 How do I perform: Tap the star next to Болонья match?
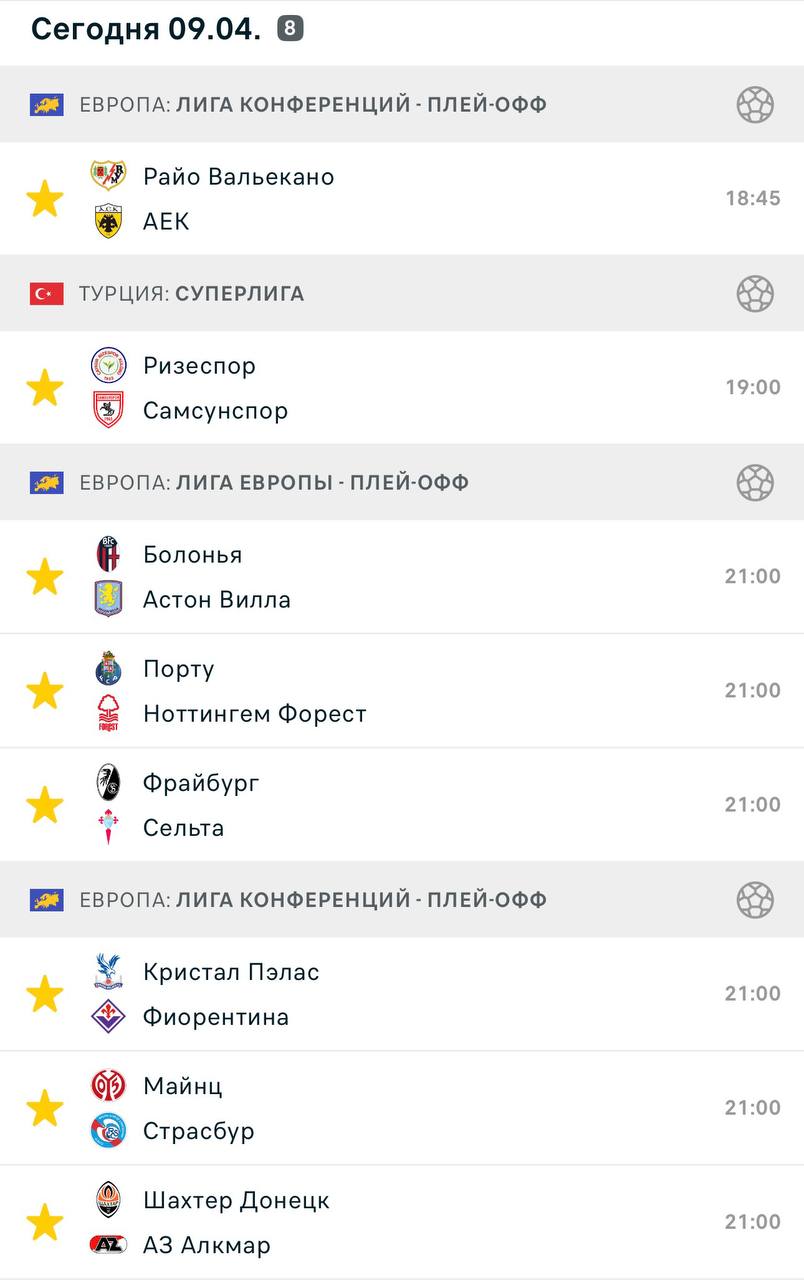[x=45, y=577]
